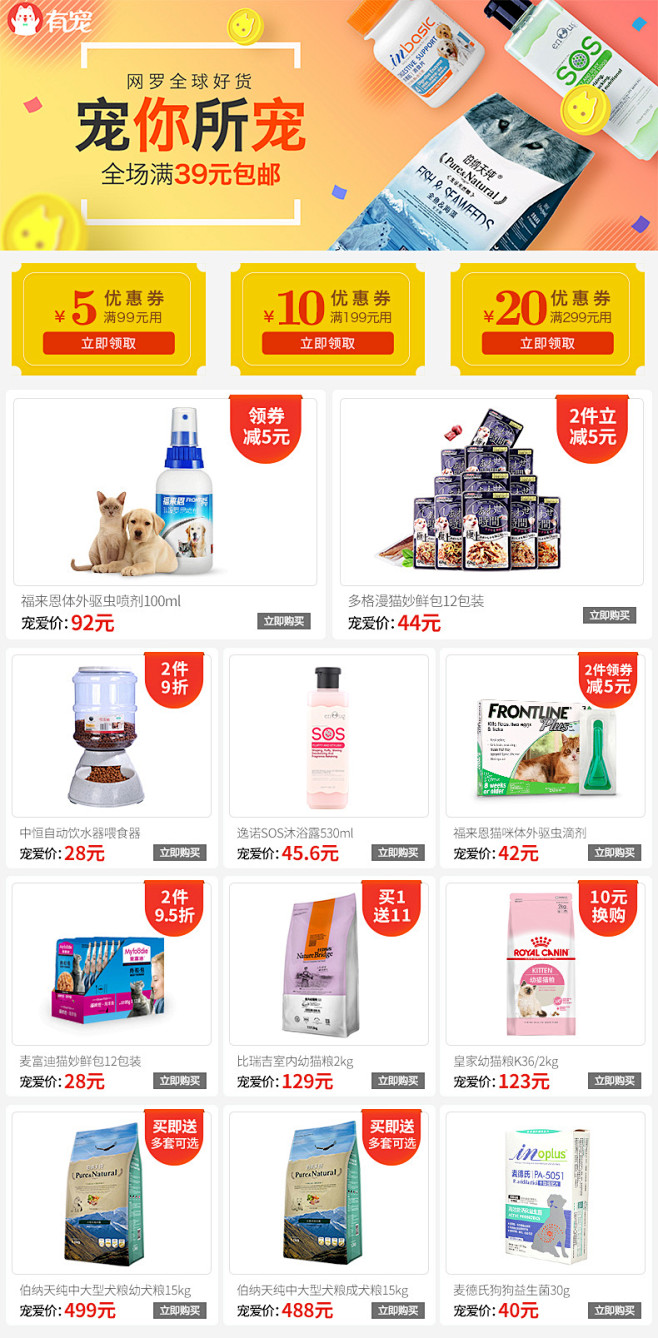Buy 比瑞吉室内幼猫粮2kg now
Image resolution: width=658 pixels, height=1338 pixels.
click(398, 1080)
